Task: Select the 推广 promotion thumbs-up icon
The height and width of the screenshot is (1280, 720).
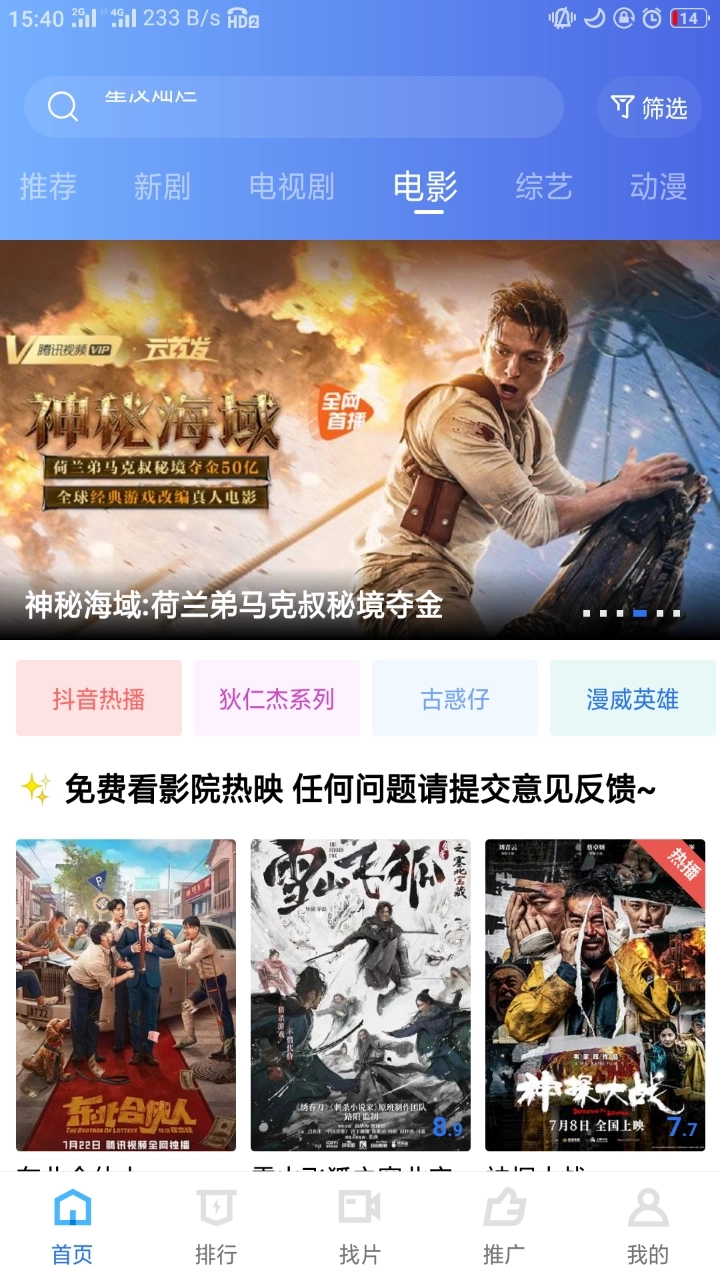Action: 504,1210
